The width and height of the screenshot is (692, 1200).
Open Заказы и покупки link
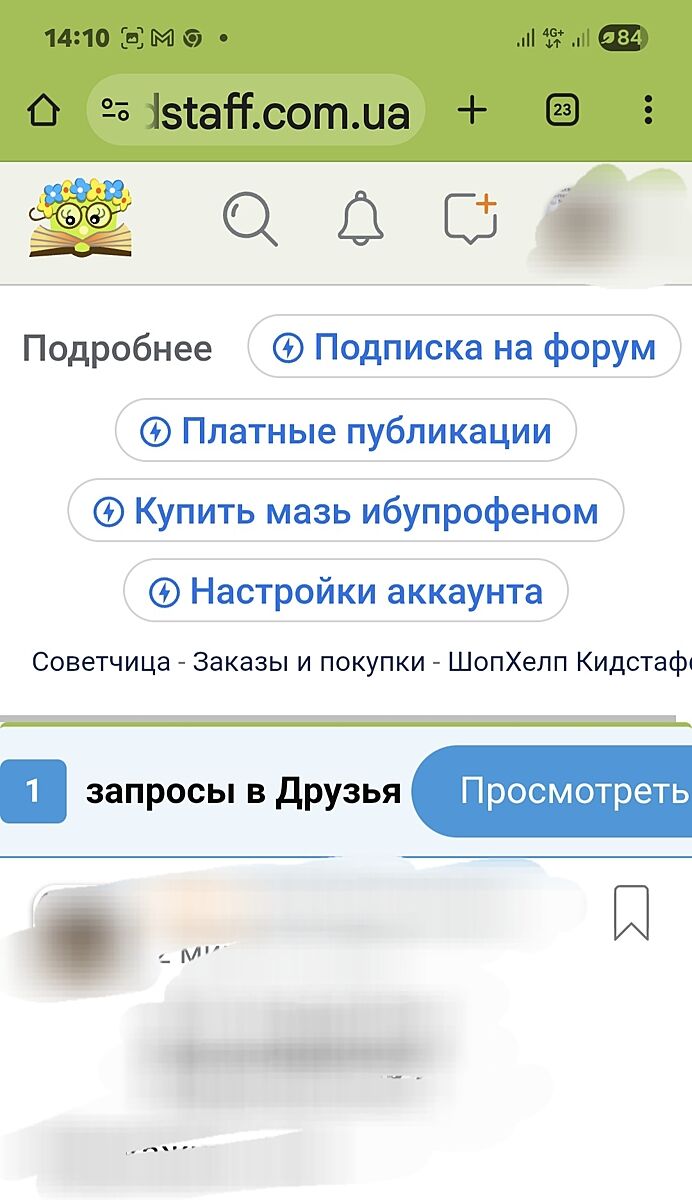click(x=309, y=662)
